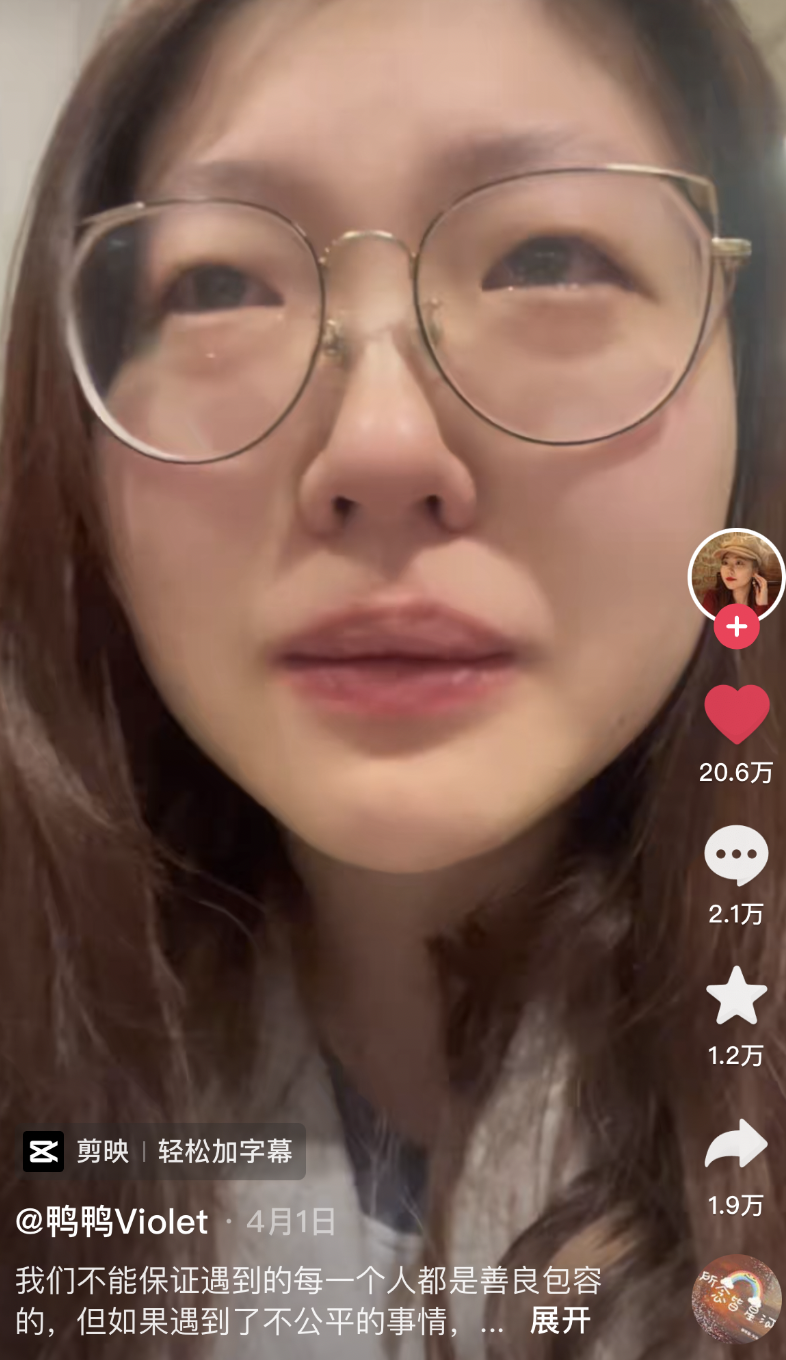Viewport: 786px width, 1360px height.
Task: Add this video to favorites star
Action: [736, 996]
